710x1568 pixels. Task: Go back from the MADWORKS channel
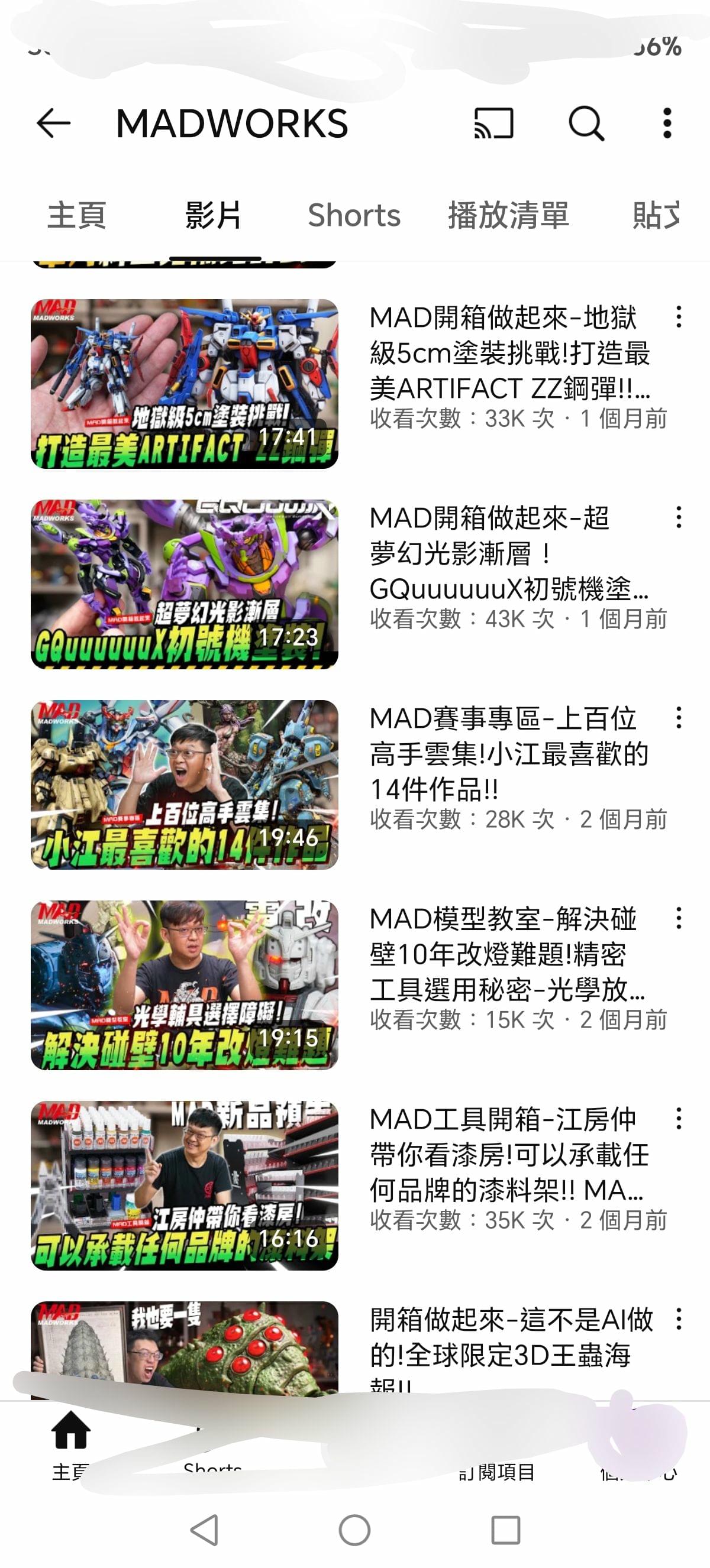point(54,124)
